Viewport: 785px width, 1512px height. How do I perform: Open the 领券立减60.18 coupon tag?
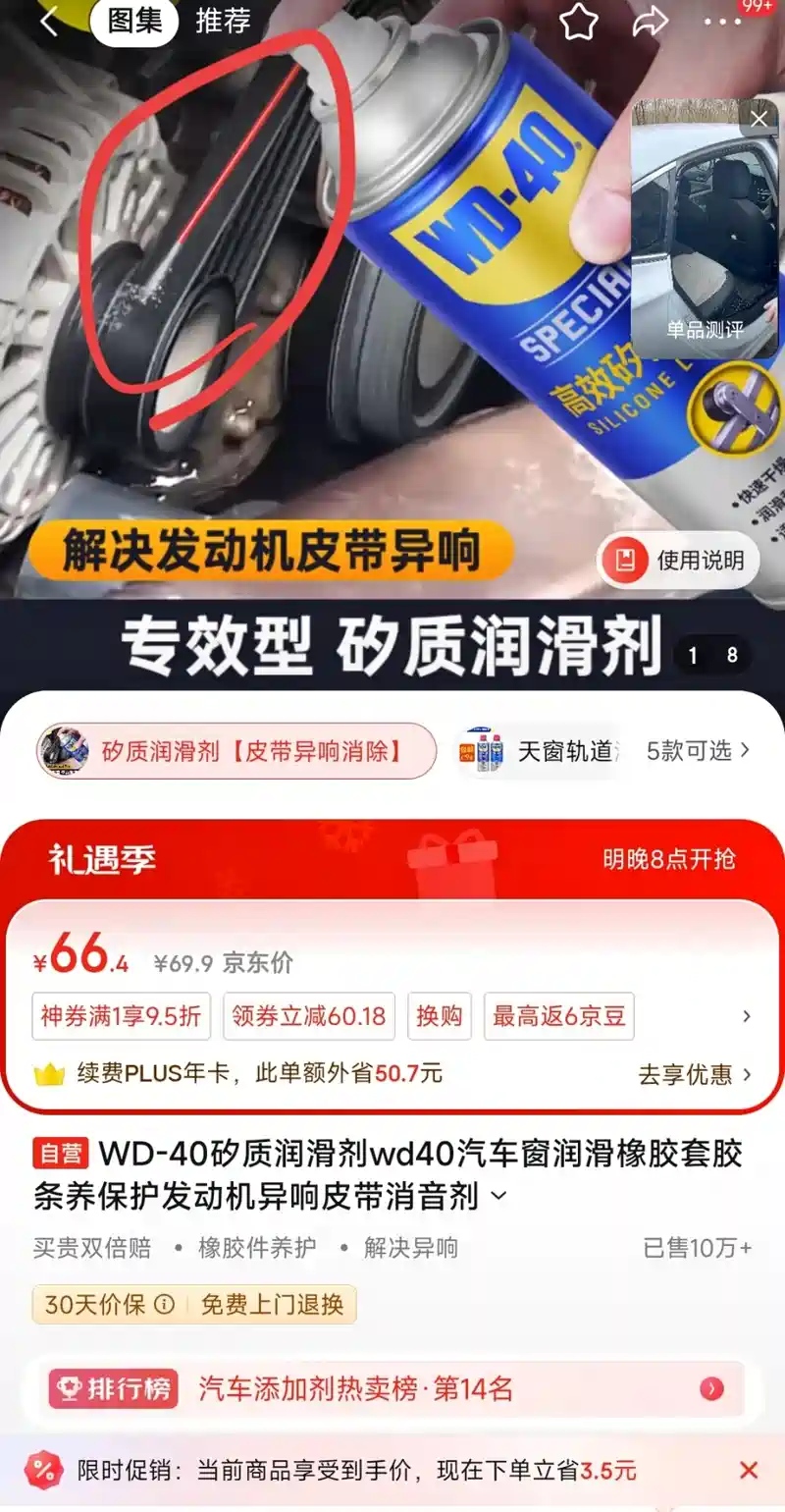click(309, 1016)
